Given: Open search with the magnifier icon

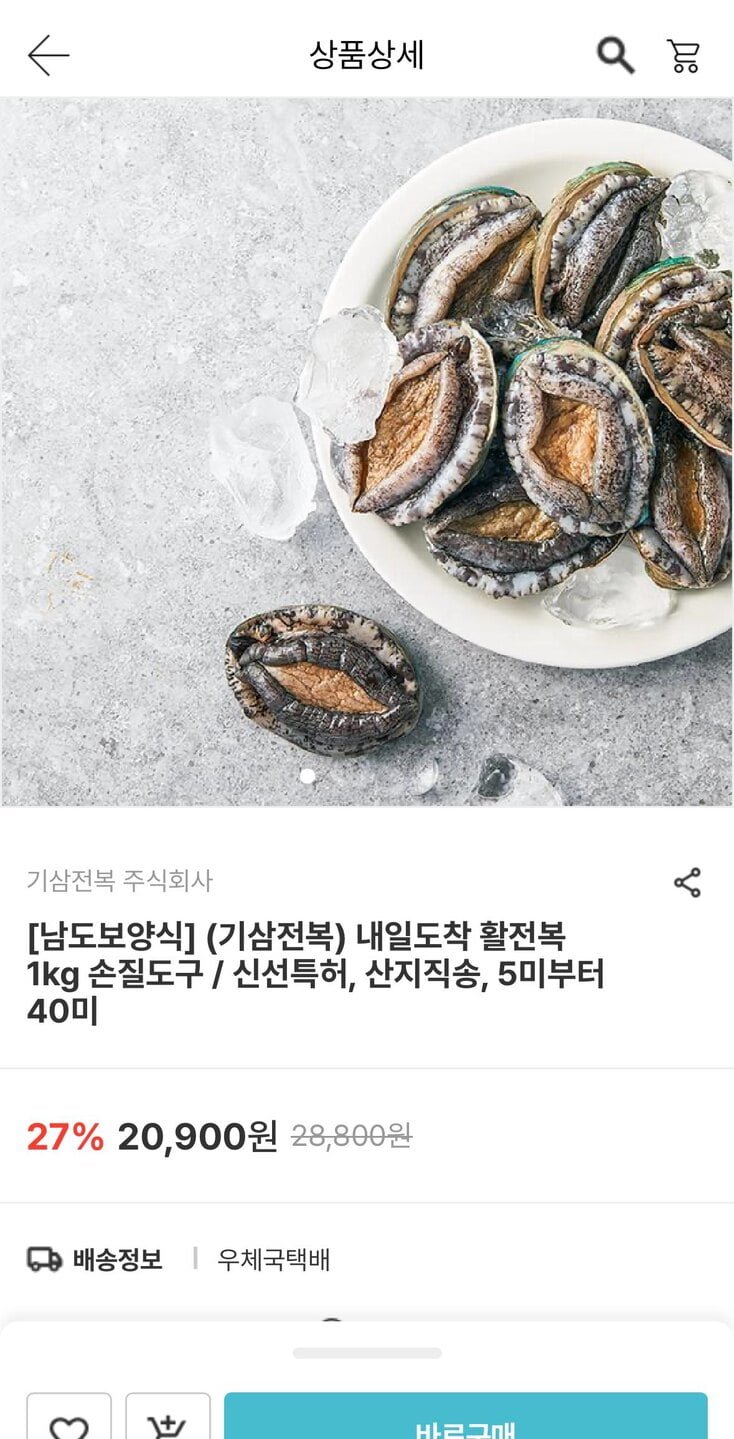Looking at the screenshot, I should point(615,55).
